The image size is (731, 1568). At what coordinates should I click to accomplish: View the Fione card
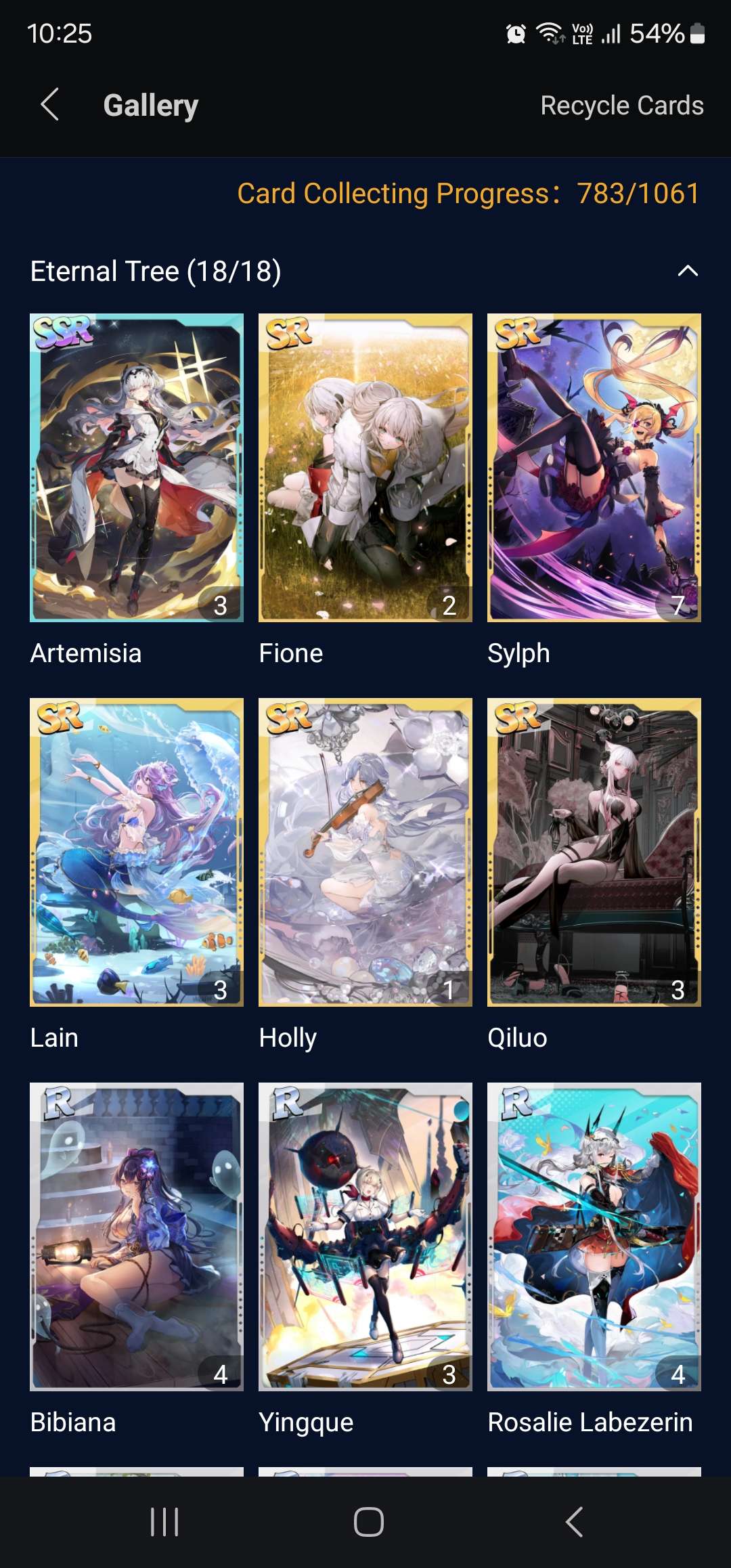click(x=365, y=467)
